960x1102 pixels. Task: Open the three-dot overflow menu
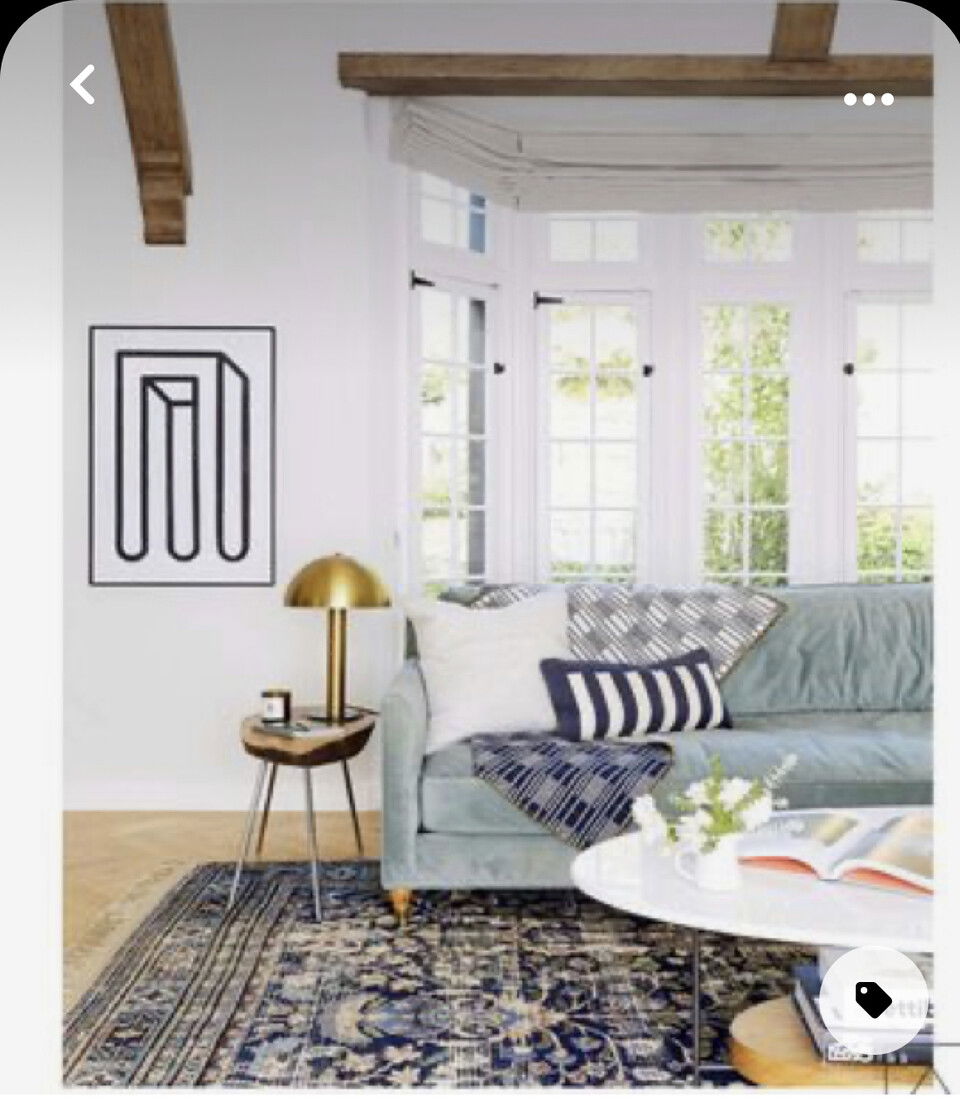[868, 99]
